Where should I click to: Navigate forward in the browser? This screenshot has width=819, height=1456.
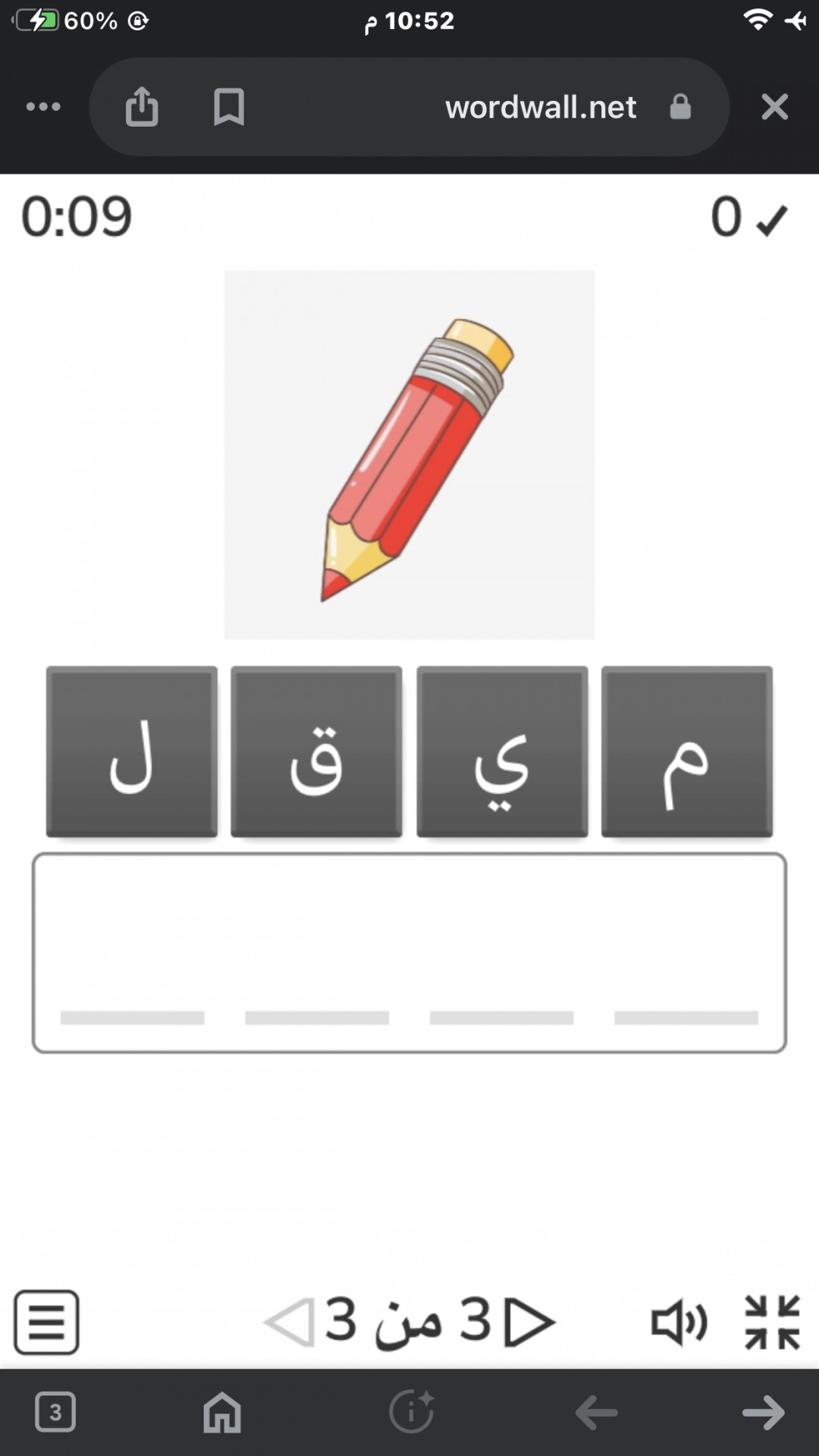click(x=763, y=1412)
